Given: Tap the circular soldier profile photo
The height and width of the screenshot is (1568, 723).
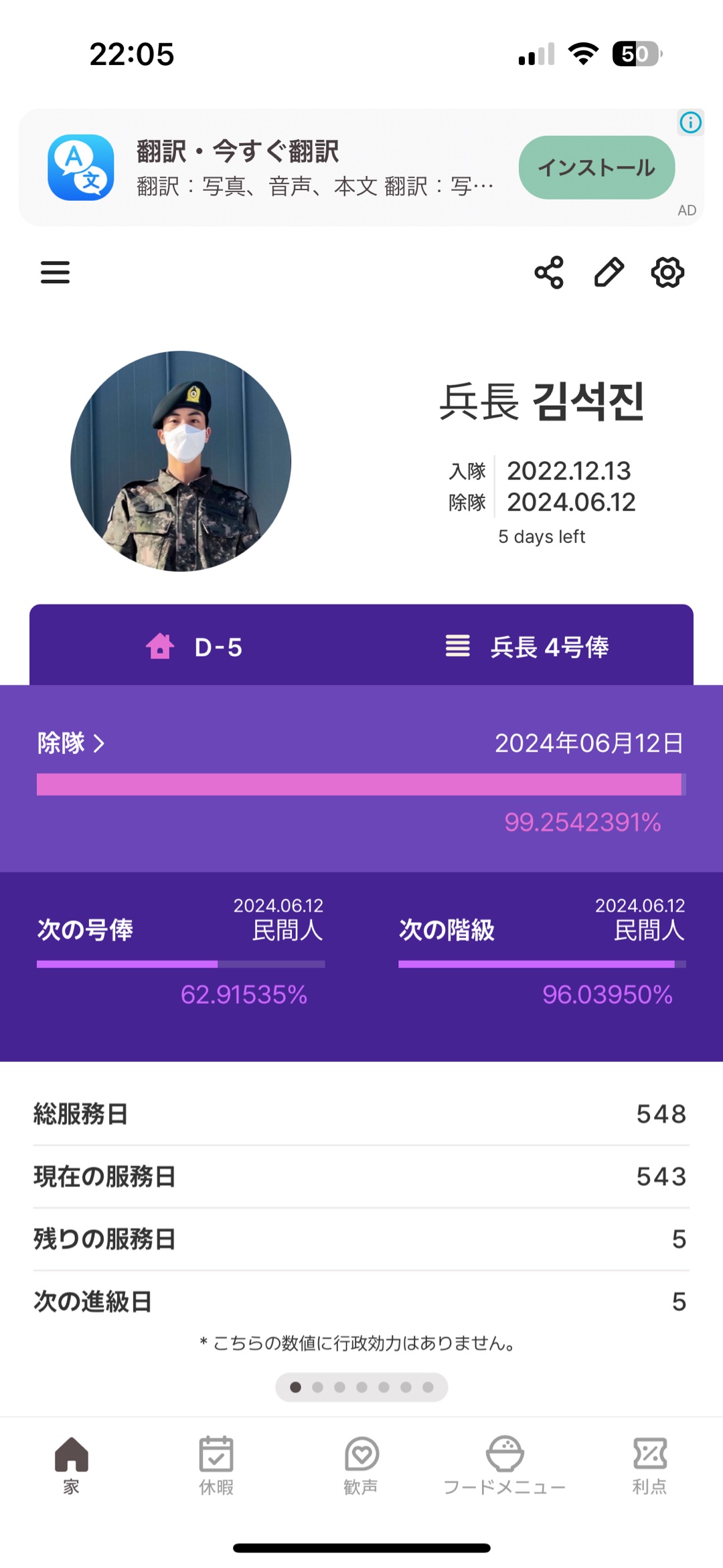Looking at the screenshot, I should [x=181, y=461].
